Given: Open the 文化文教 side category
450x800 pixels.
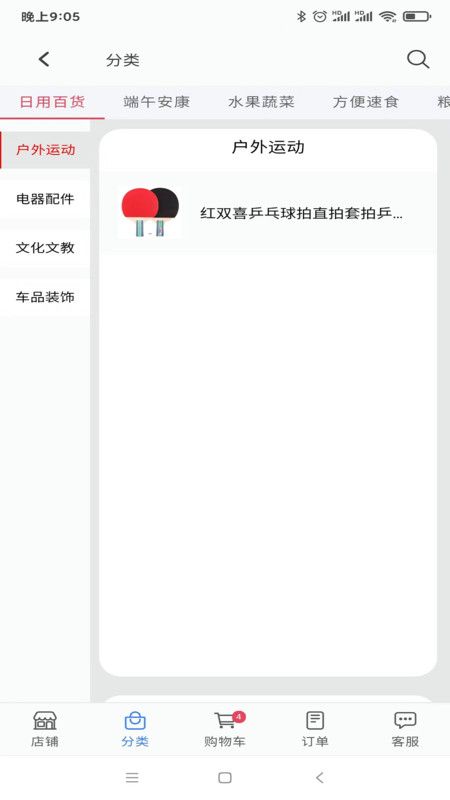Looking at the screenshot, I should click(45, 247).
